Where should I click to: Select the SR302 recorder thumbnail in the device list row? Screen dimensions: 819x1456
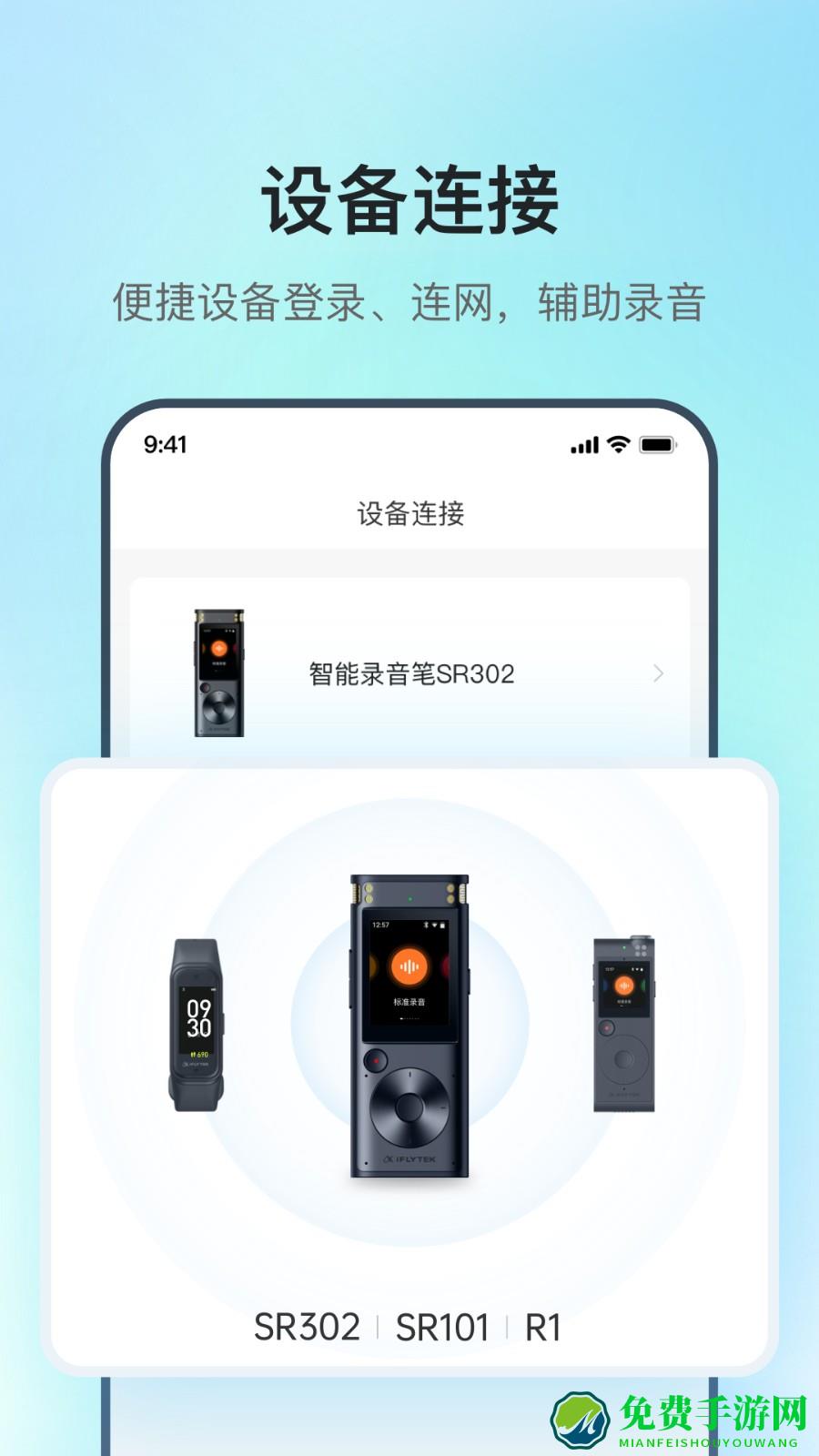click(218, 673)
